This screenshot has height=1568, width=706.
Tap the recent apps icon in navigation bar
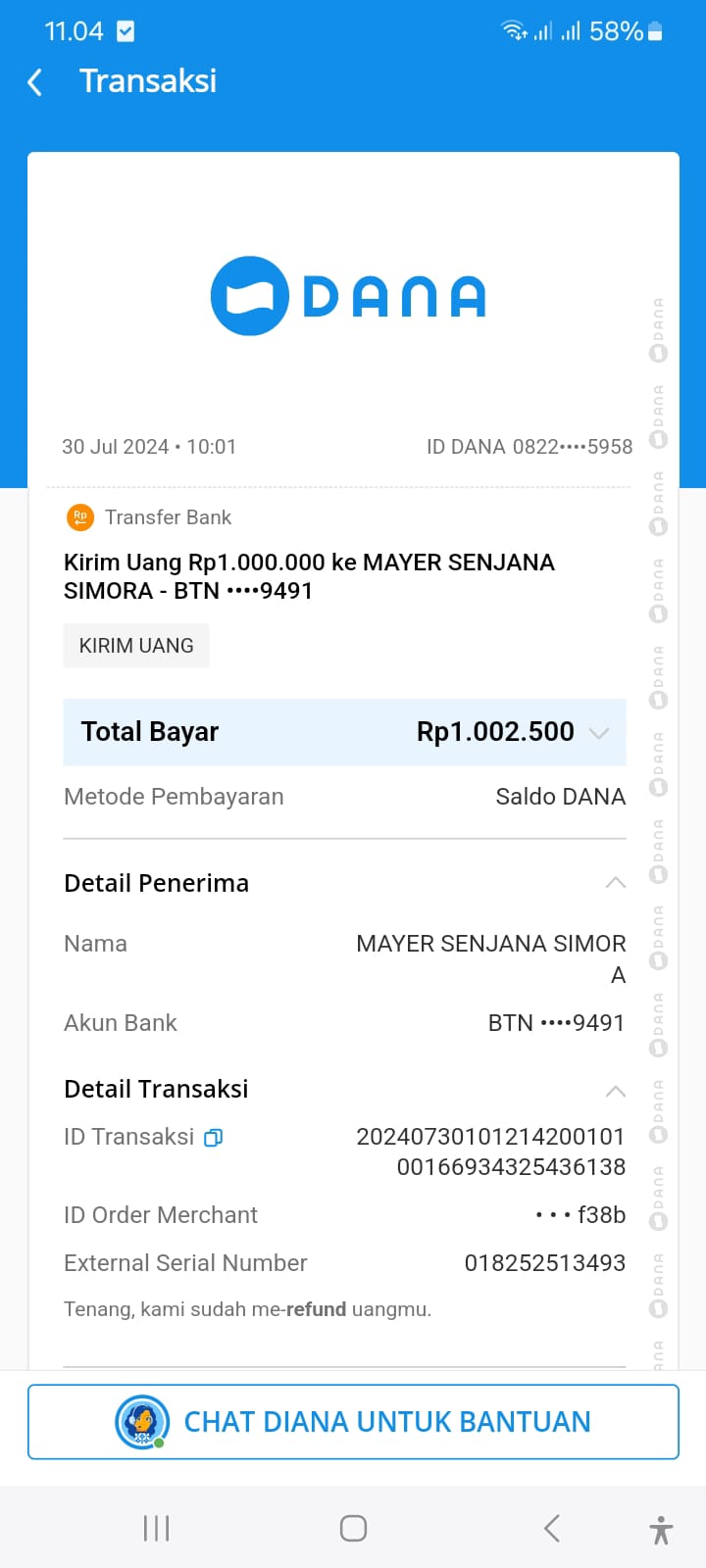[155, 1526]
